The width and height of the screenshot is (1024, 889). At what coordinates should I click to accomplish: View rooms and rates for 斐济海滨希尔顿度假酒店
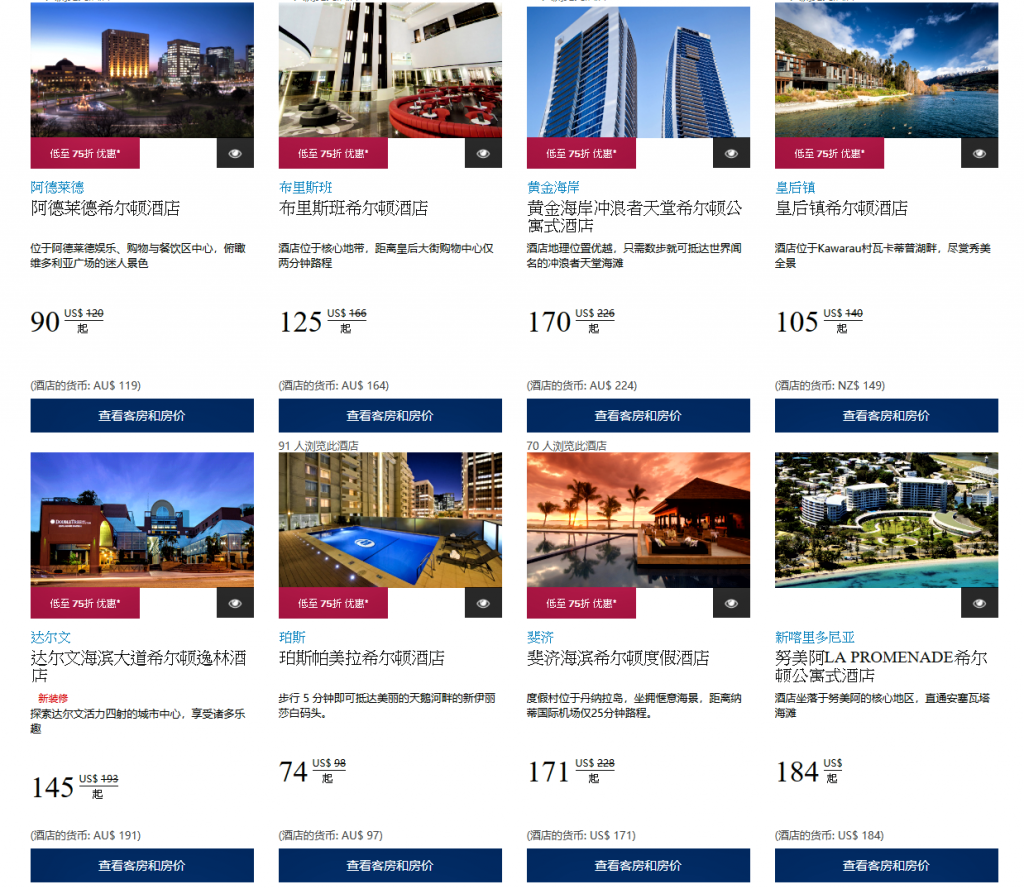[638, 866]
